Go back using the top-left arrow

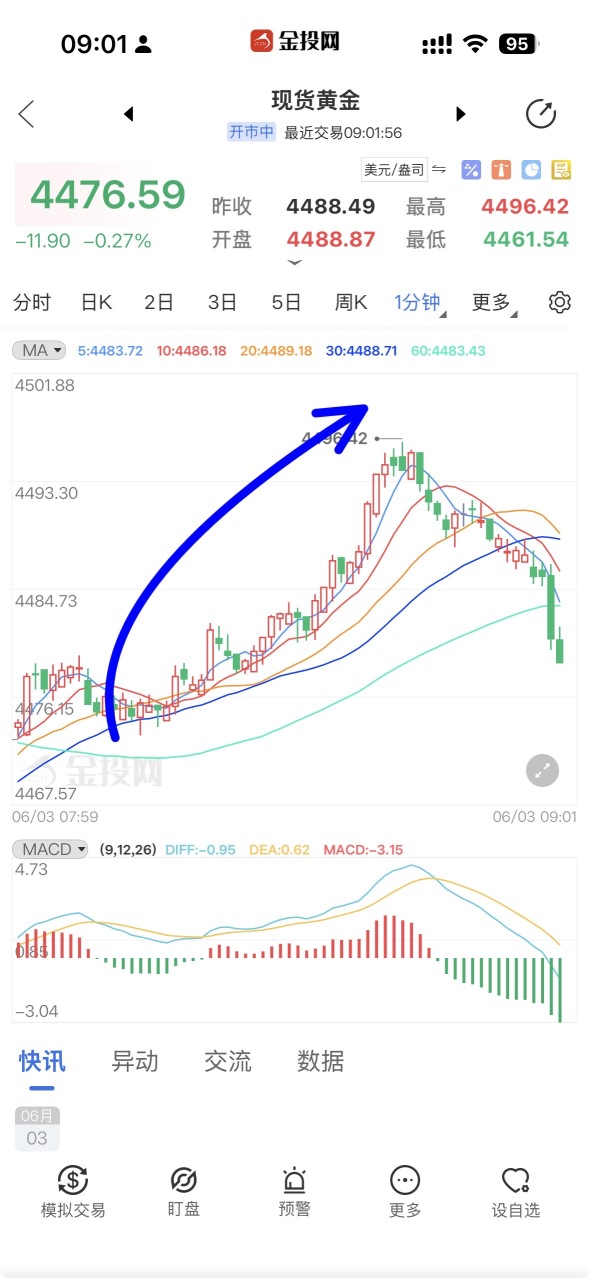(27, 114)
